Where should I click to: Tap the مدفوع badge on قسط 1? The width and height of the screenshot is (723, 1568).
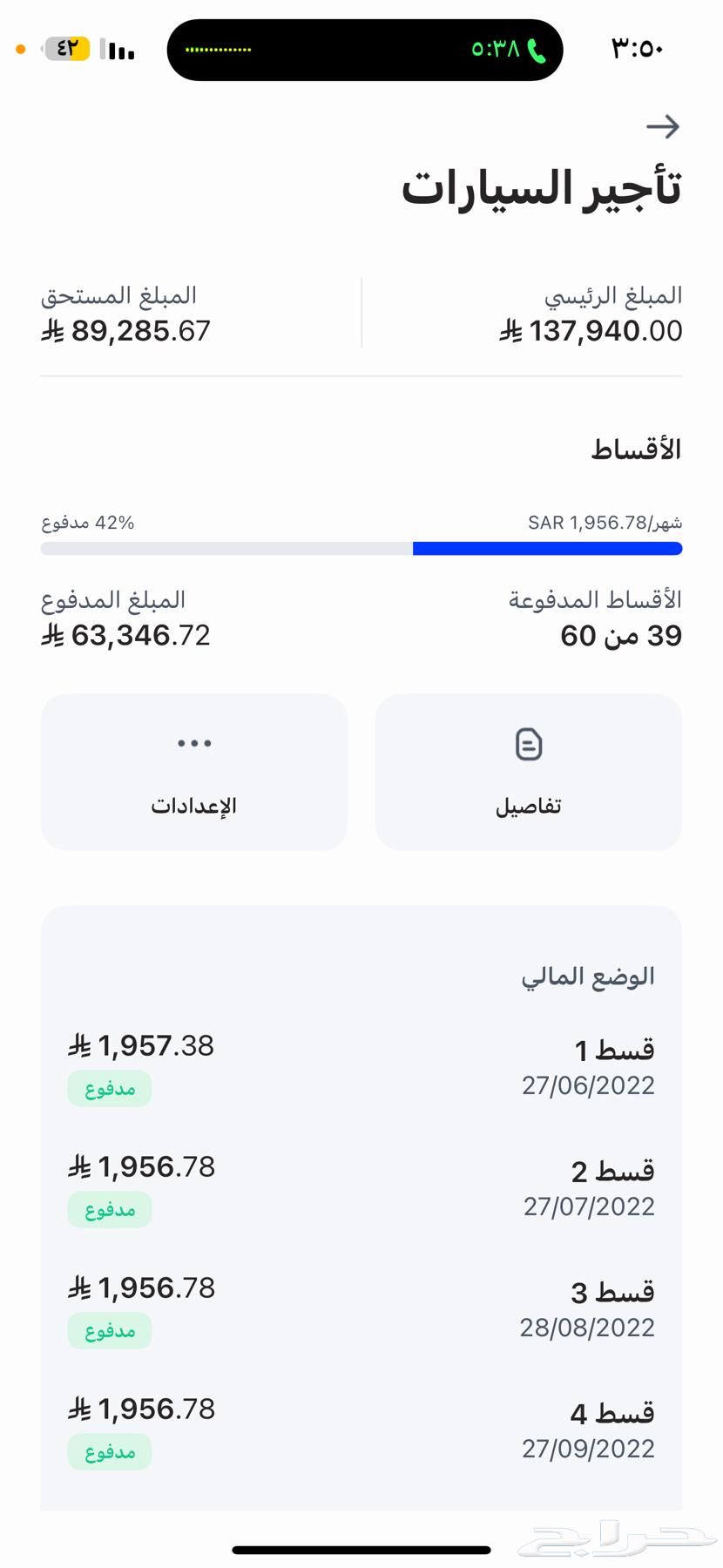(x=110, y=1088)
